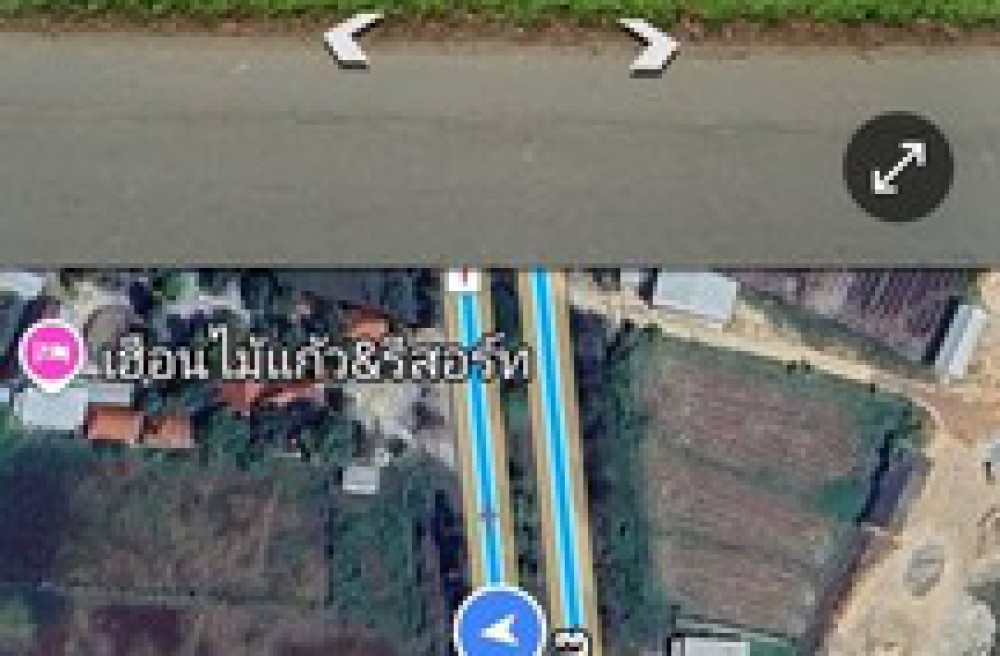Open the เฮือนไม้แก้ว&รีสอร์ท hotel pin
Viewport: 1000px width, 656px height.
(52, 355)
